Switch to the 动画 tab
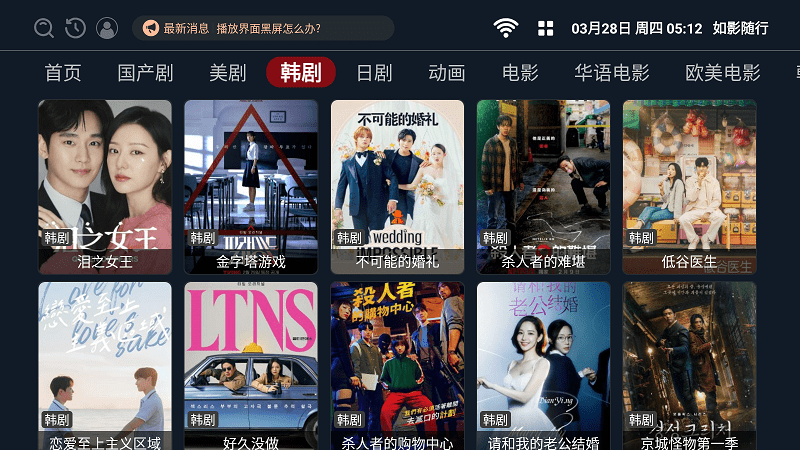Screen dimensions: 800x450 click(x=447, y=73)
